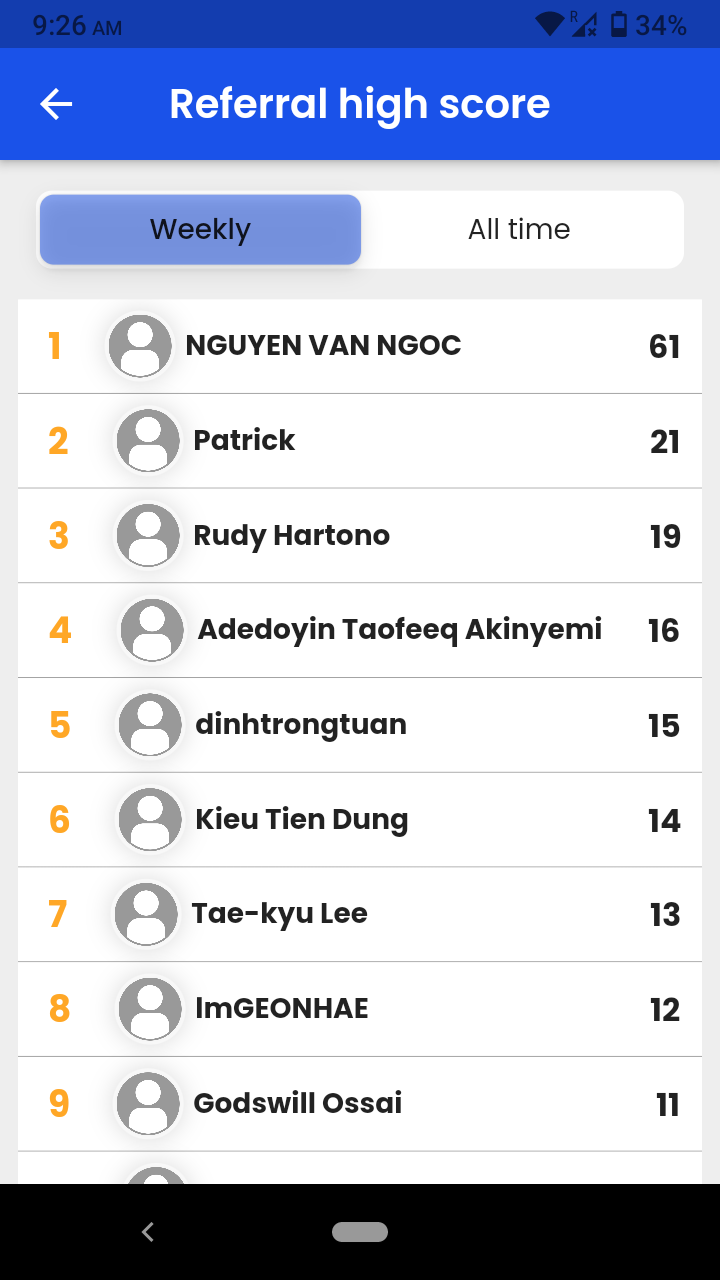Open Patrick's leaderboard row

click(x=360, y=441)
